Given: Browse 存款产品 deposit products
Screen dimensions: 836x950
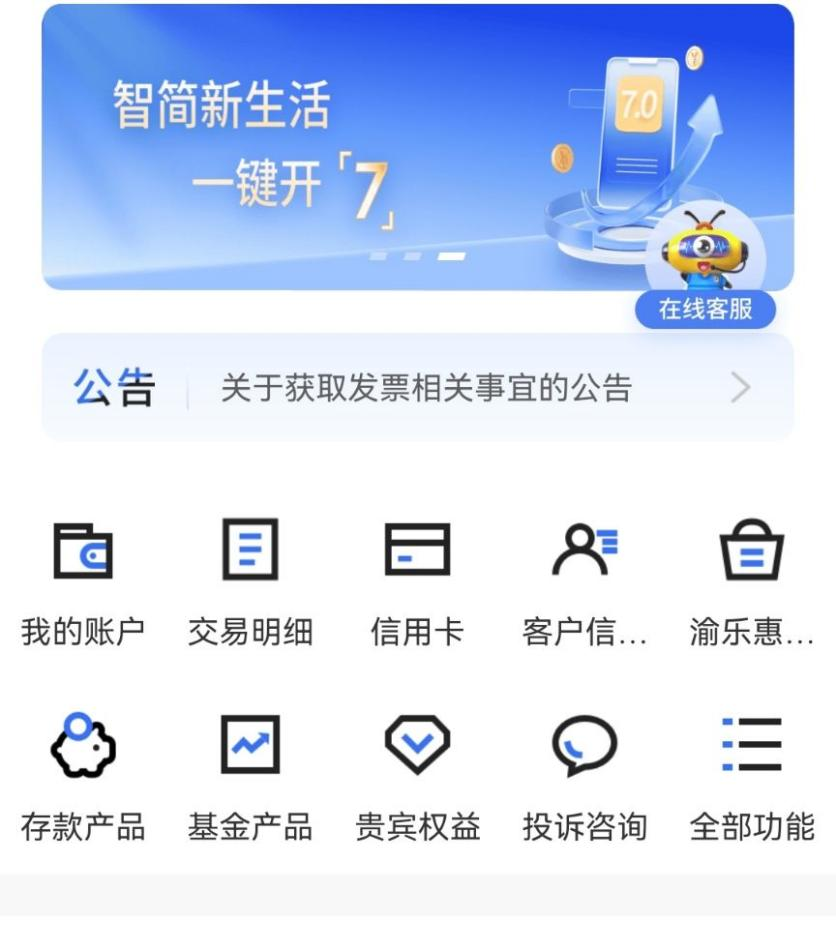Looking at the screenshot, I should (x=83, y=775).
